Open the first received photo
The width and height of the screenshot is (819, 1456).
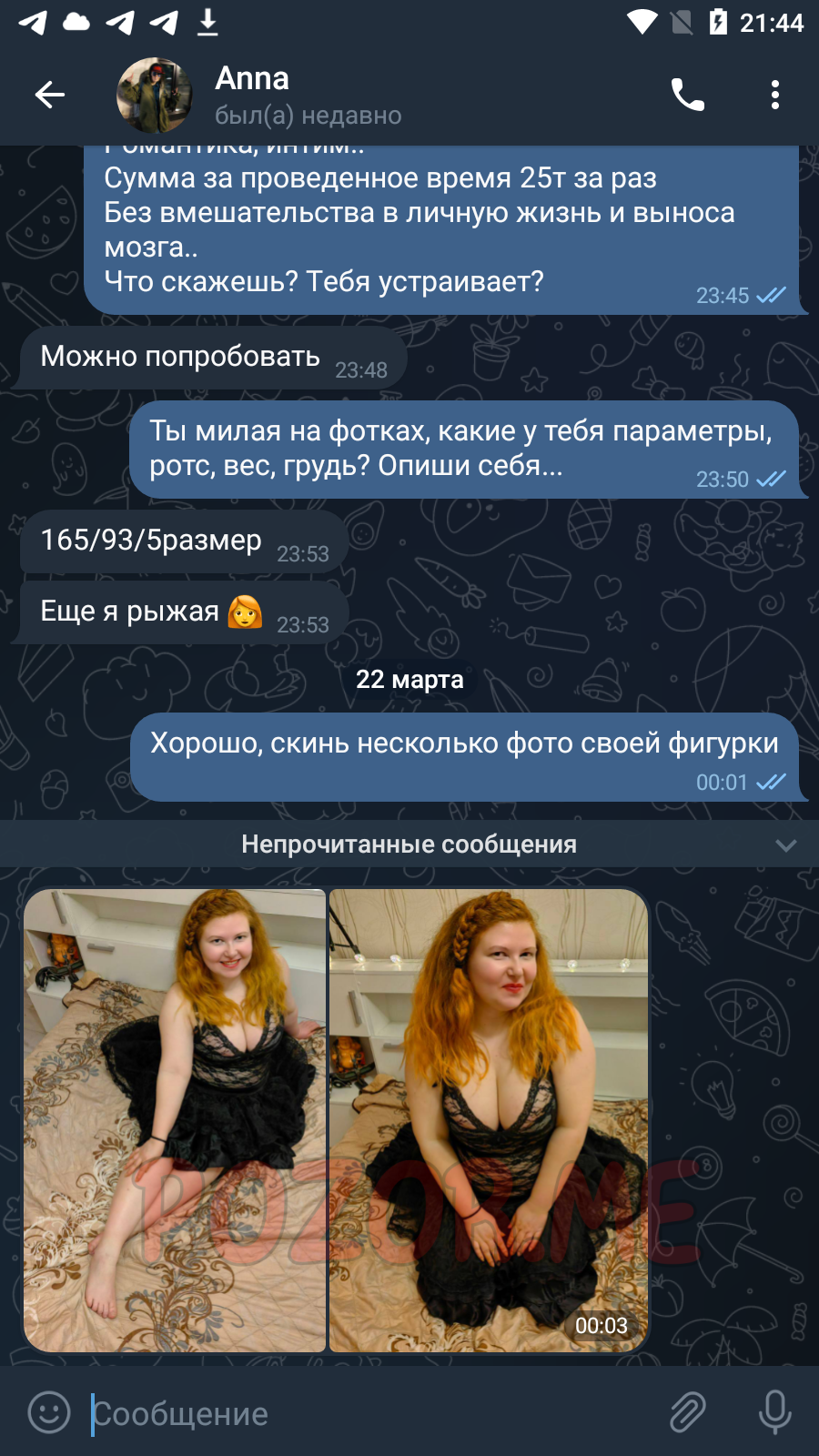[x=175, y=1120]
